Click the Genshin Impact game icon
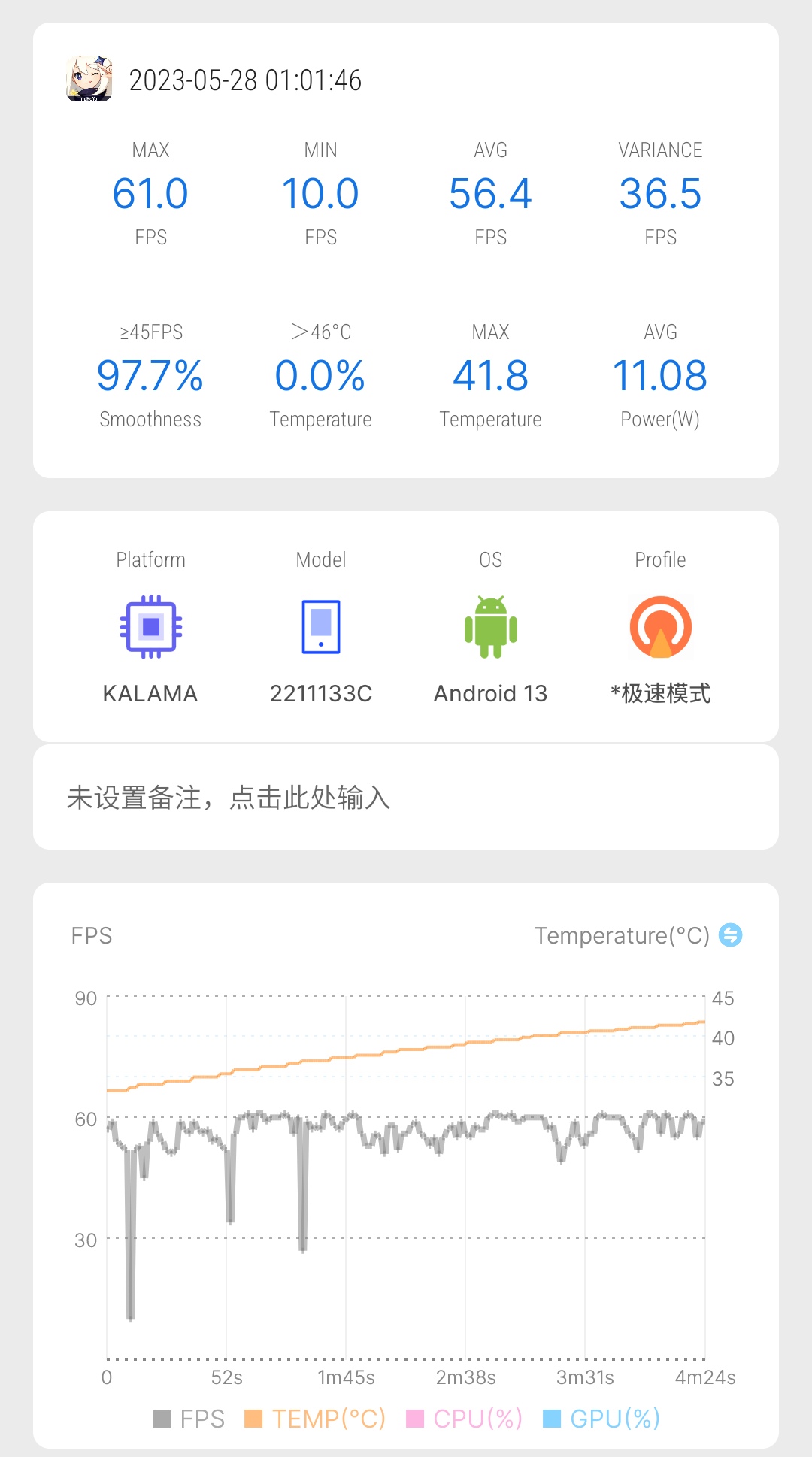Screen dimensions: 812x1457 pyautogui.click(x=90, y=80)
